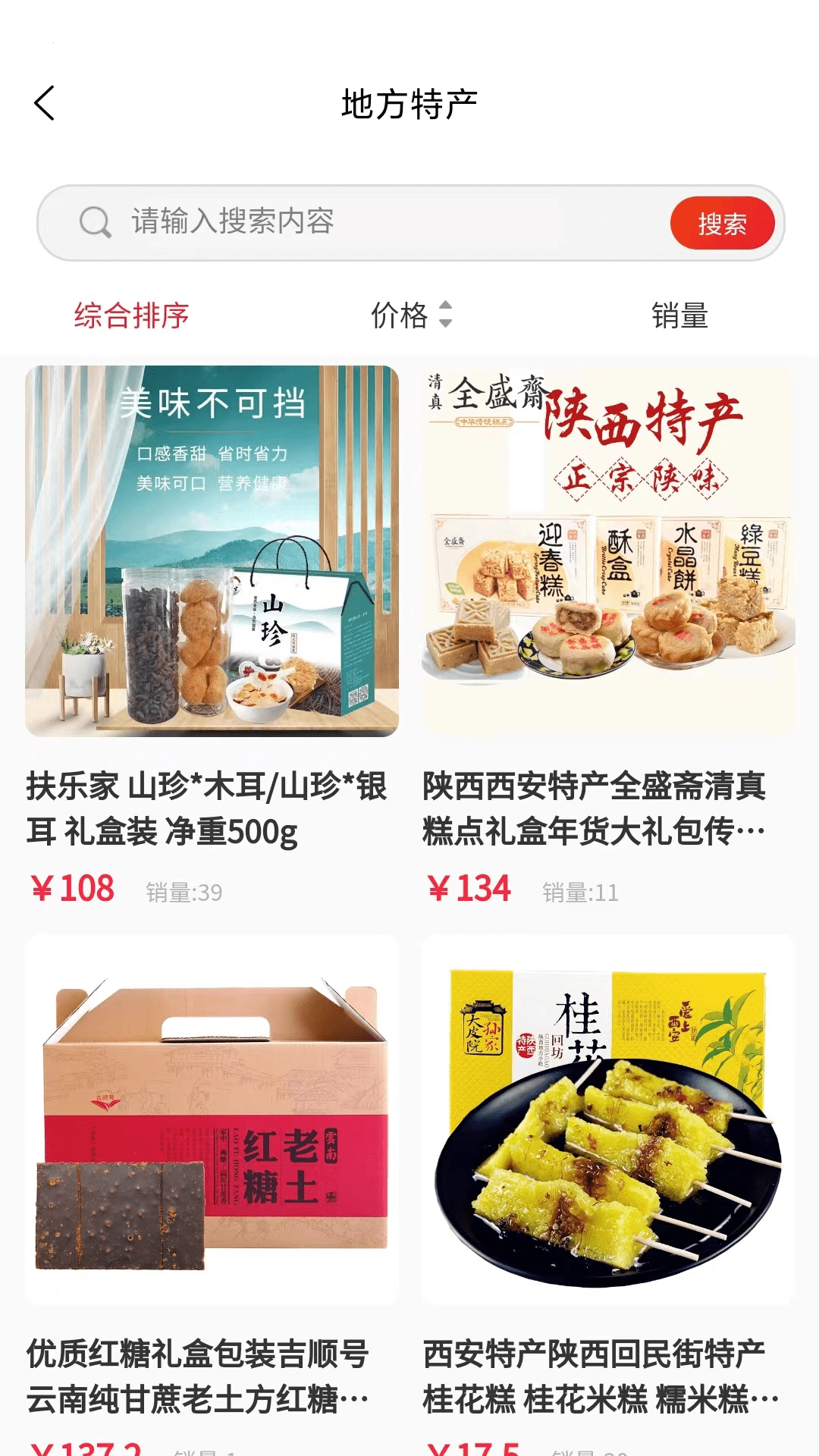Open the 桂花糕 osmanthus cake thumbnail

tap(607, 1130)
